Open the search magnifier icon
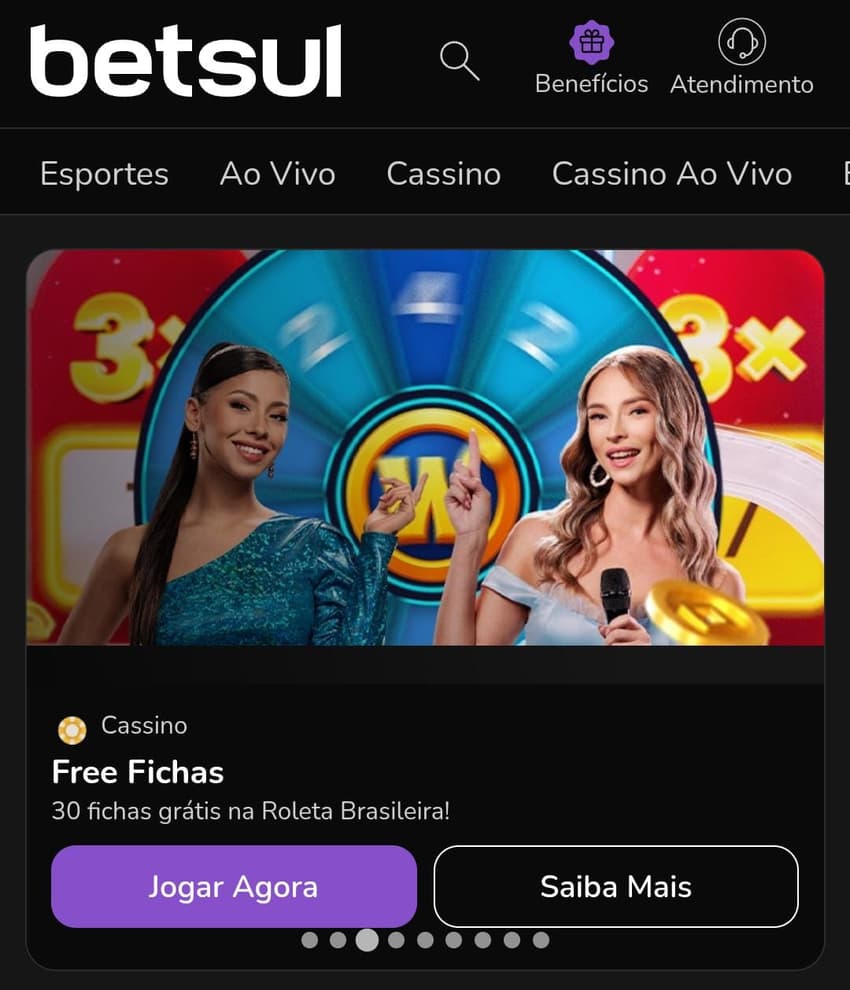Viewport: 850px width, 990px height. (459, 62)
